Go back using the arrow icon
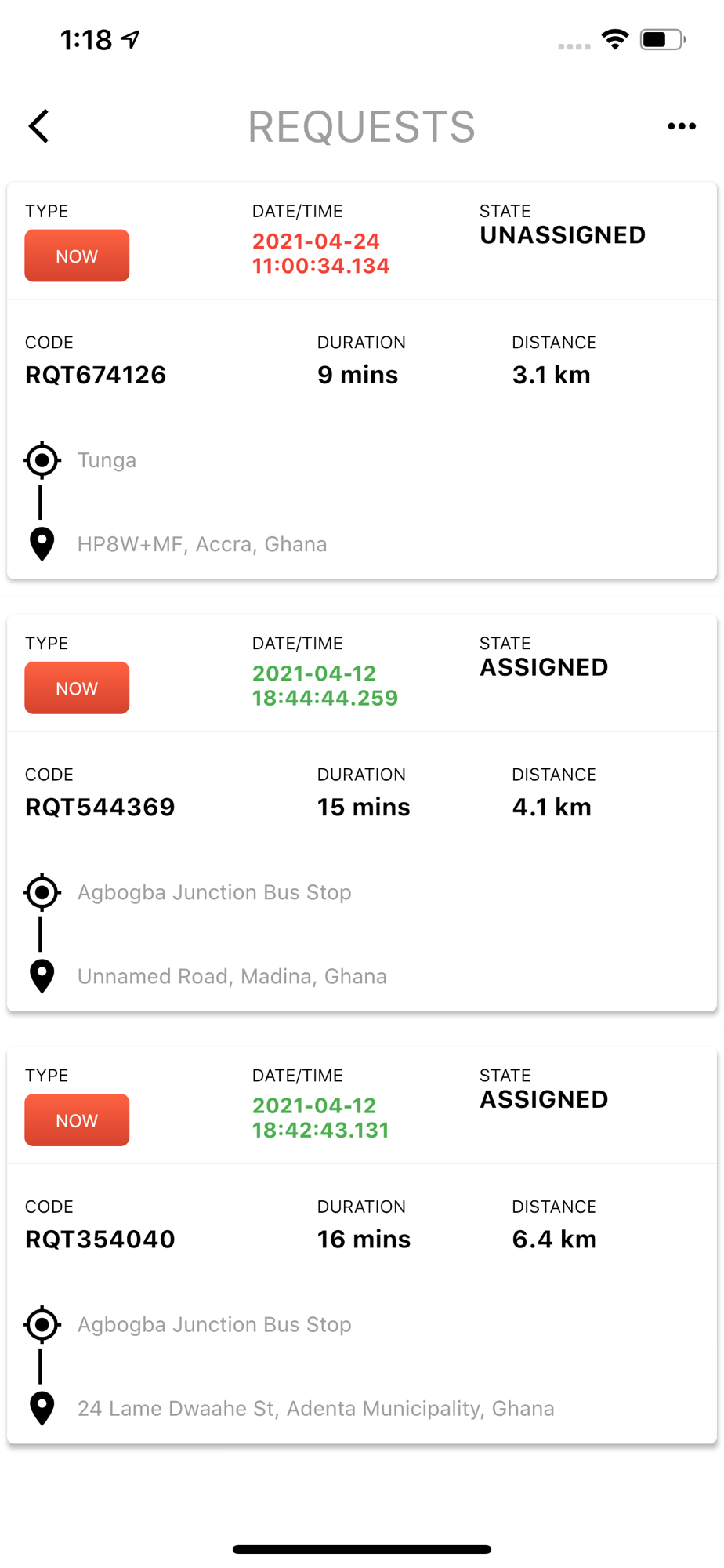The image size is (724, 1568). 39,126
